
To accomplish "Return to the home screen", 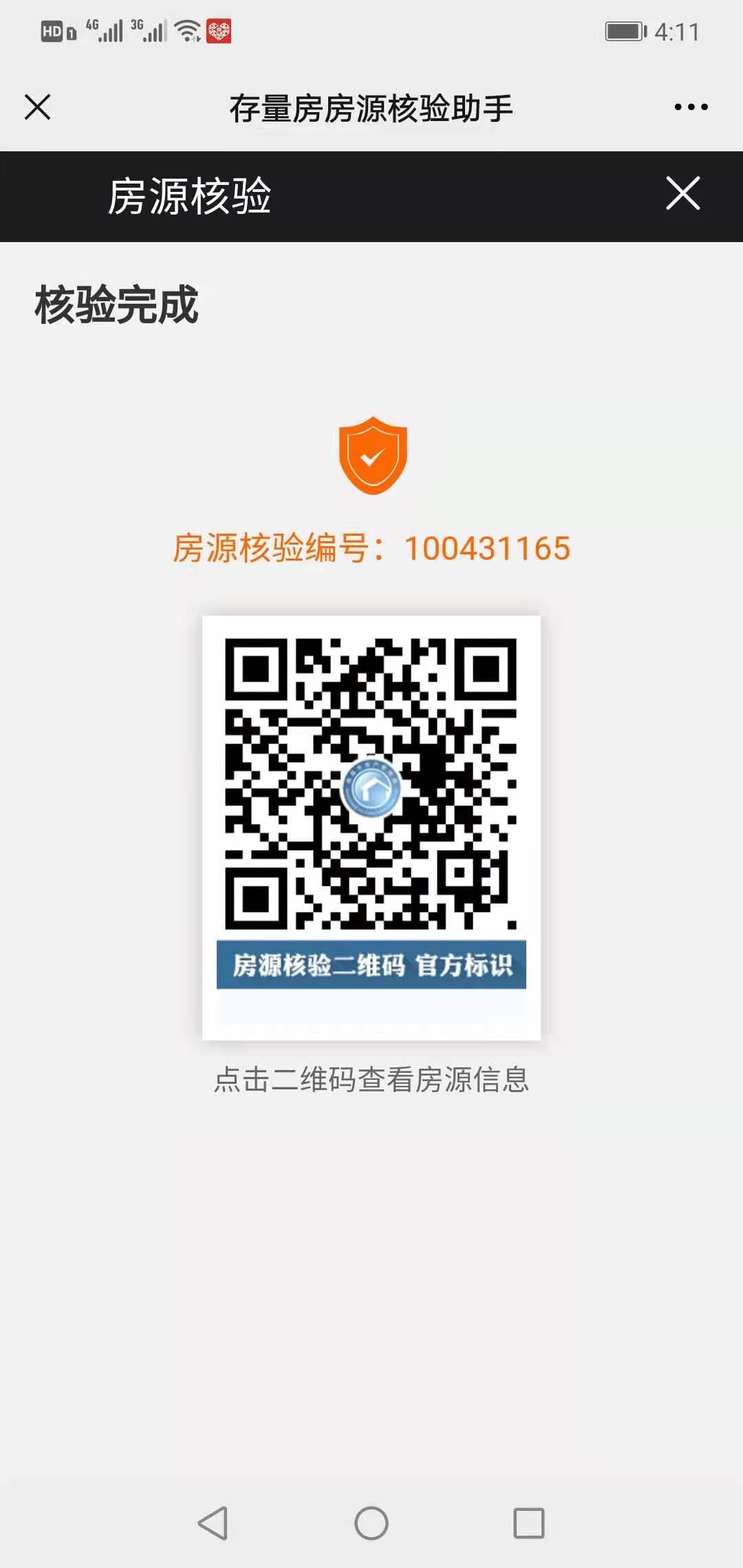I will (371, 1523).
